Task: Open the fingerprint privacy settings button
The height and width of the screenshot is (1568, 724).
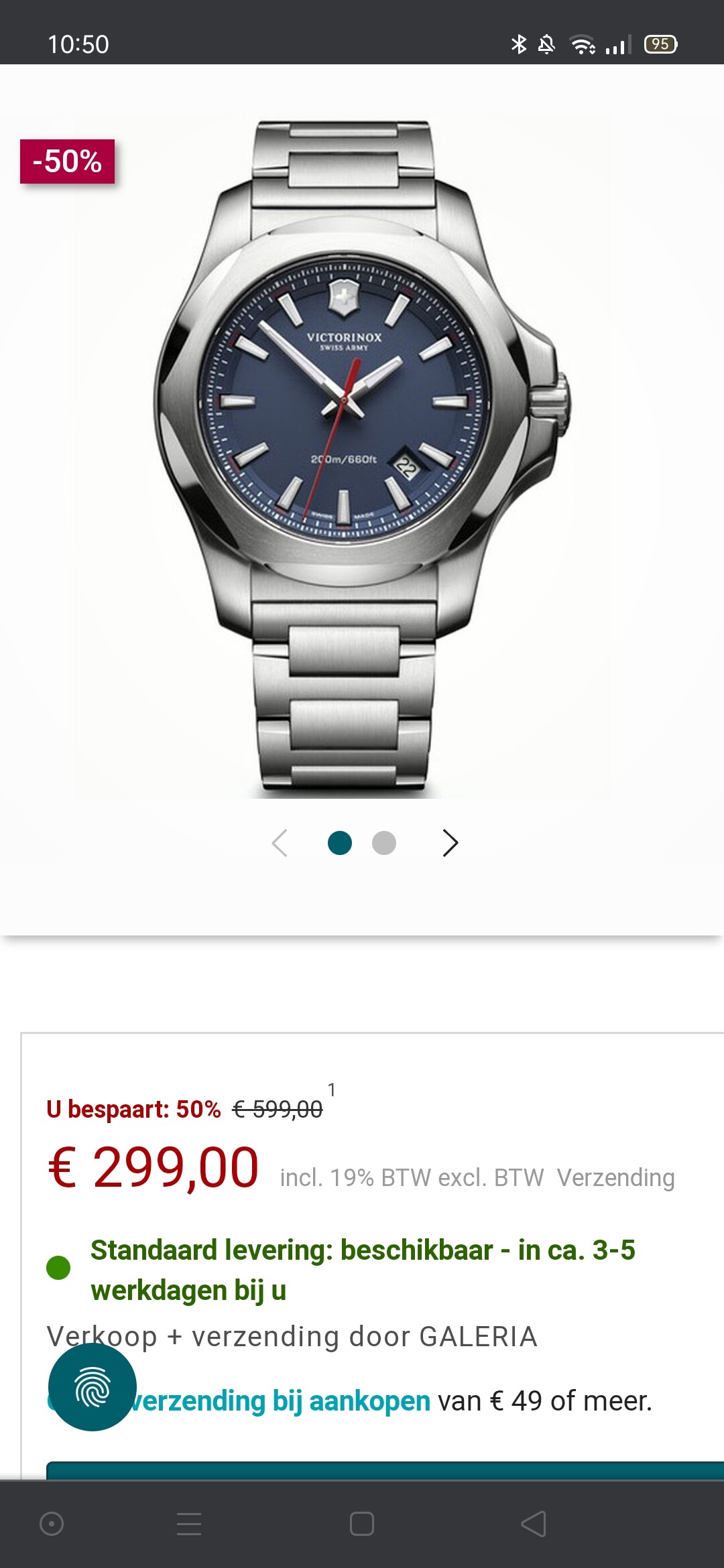Action: [x=93, y=1387]
